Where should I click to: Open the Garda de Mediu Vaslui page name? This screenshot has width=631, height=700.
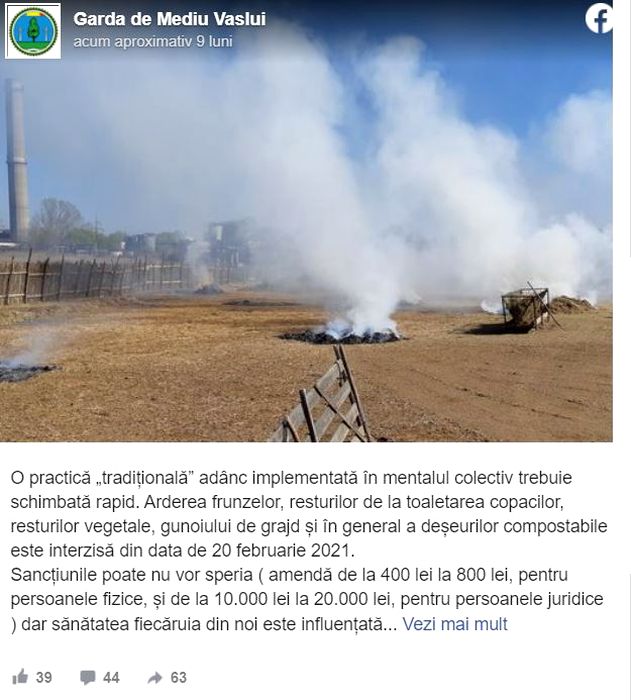pyautogui.click(x=169, y=19)
